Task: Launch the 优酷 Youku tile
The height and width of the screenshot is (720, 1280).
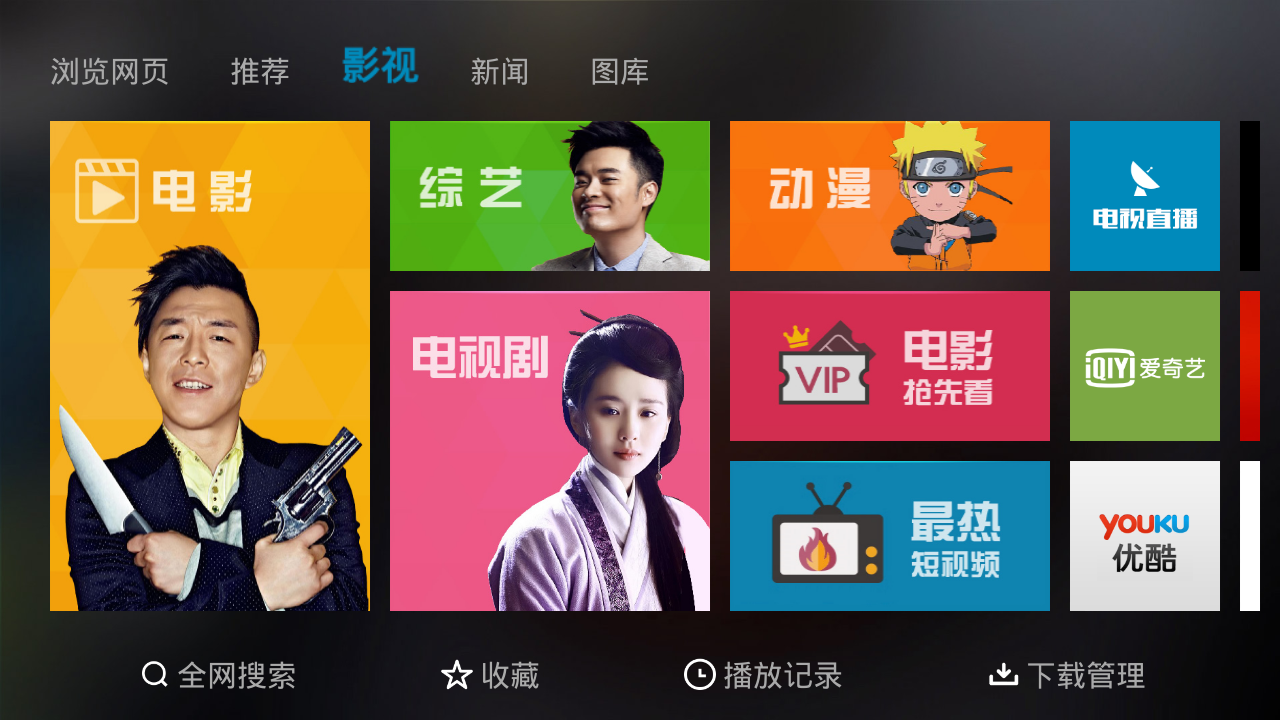Action: 1145,536
